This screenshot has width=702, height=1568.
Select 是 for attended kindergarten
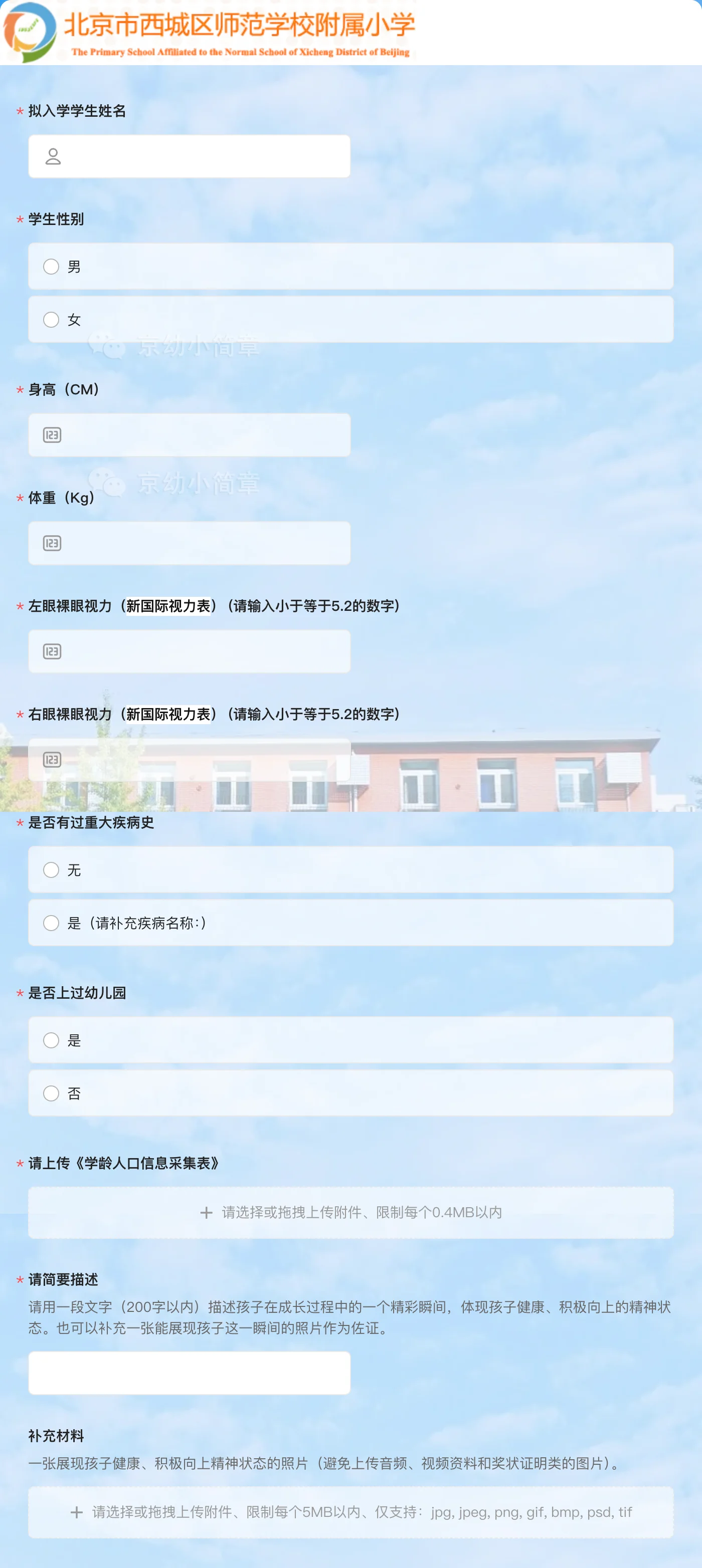(x=52, y=1040)
